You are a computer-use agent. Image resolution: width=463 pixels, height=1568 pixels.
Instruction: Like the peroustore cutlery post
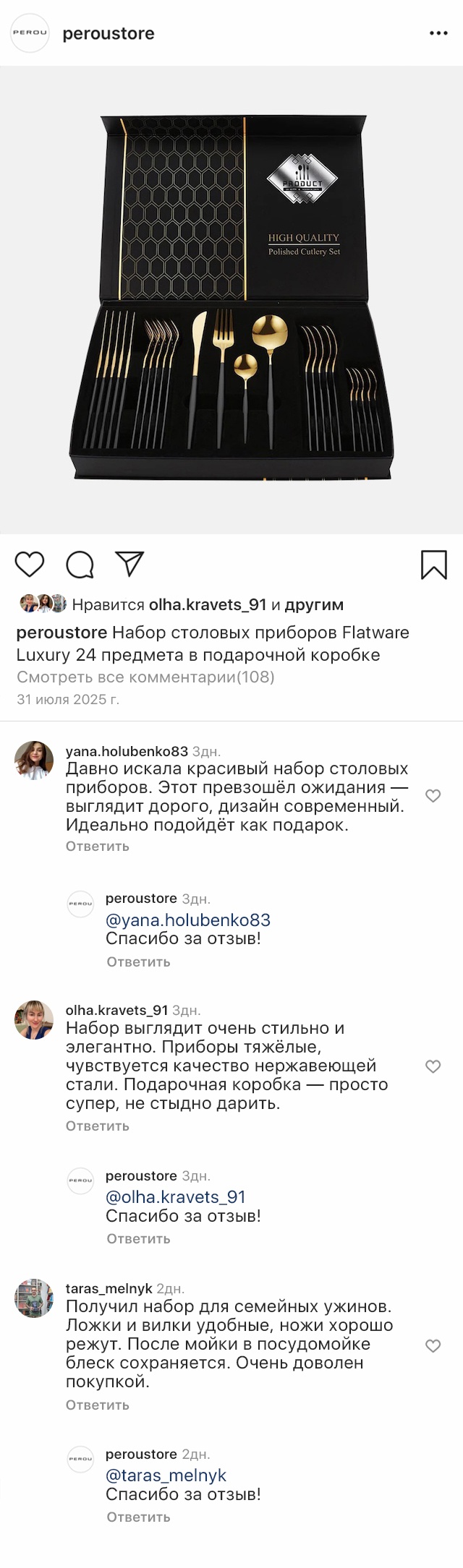30,564
